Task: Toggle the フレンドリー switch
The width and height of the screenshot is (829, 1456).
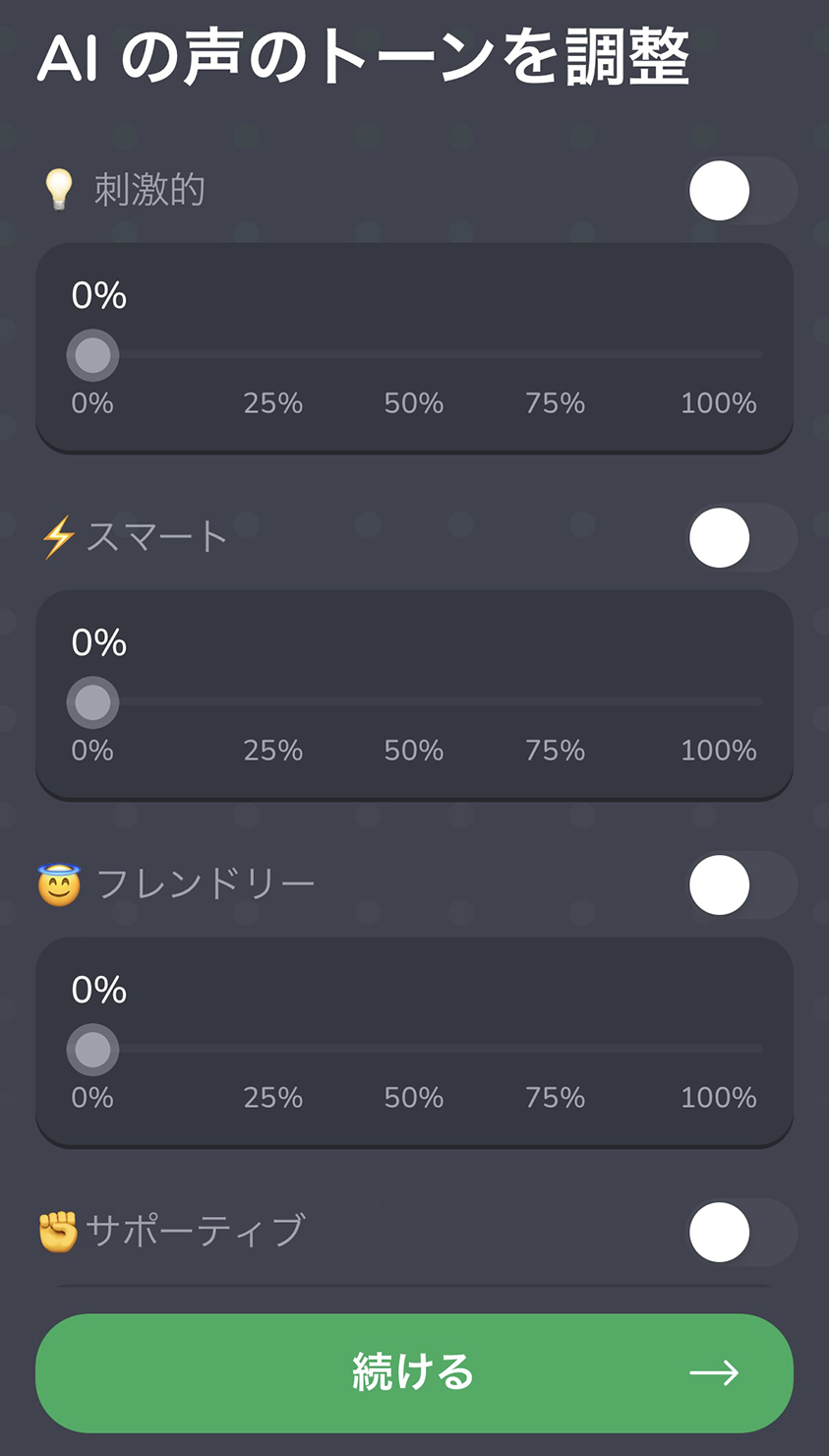Action: click(x=741, y=885)
